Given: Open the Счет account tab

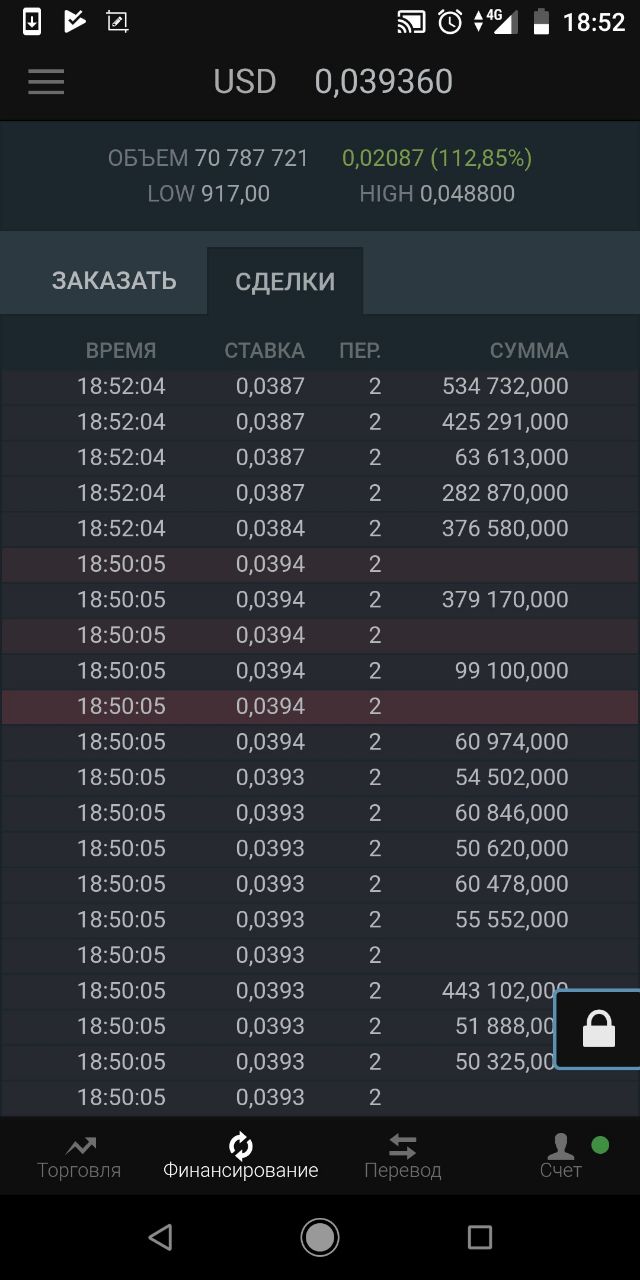Looking at the screenshot, I should pyautogui.click(x=561, y=1157).
